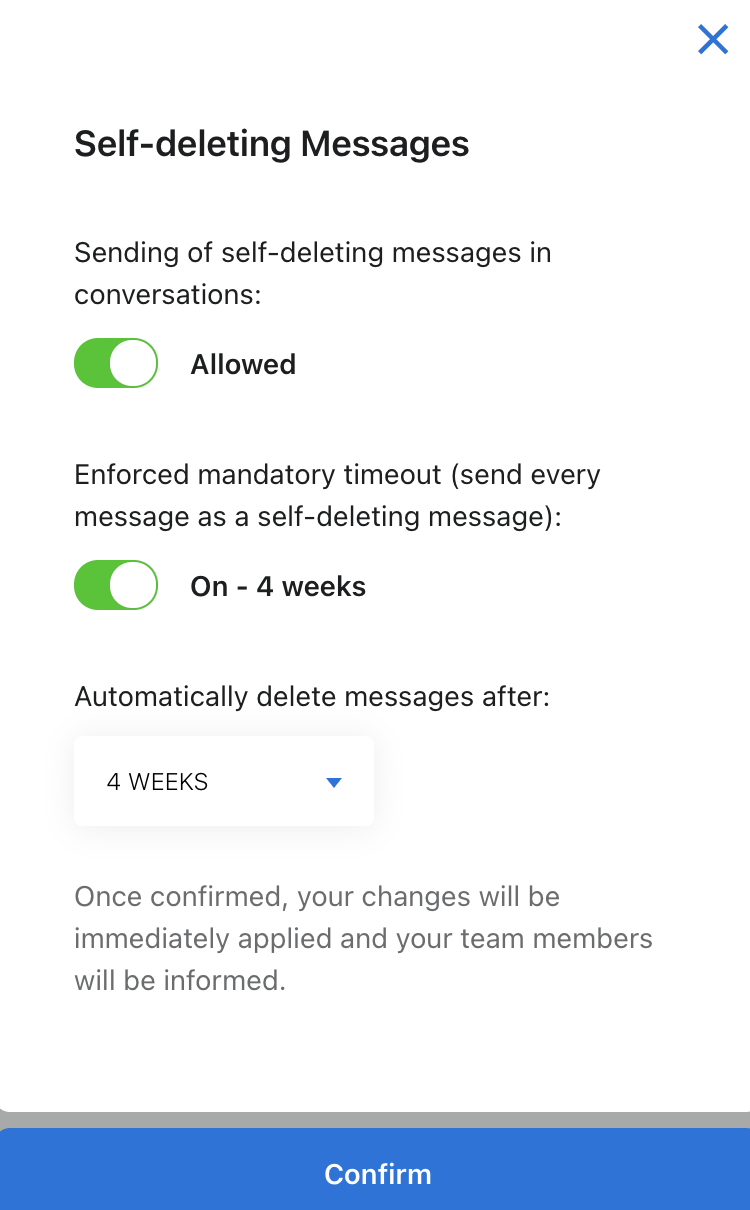Close the Self-deleting Messages dialog
Screen dimensions: 750x1210
pos(713,39)
